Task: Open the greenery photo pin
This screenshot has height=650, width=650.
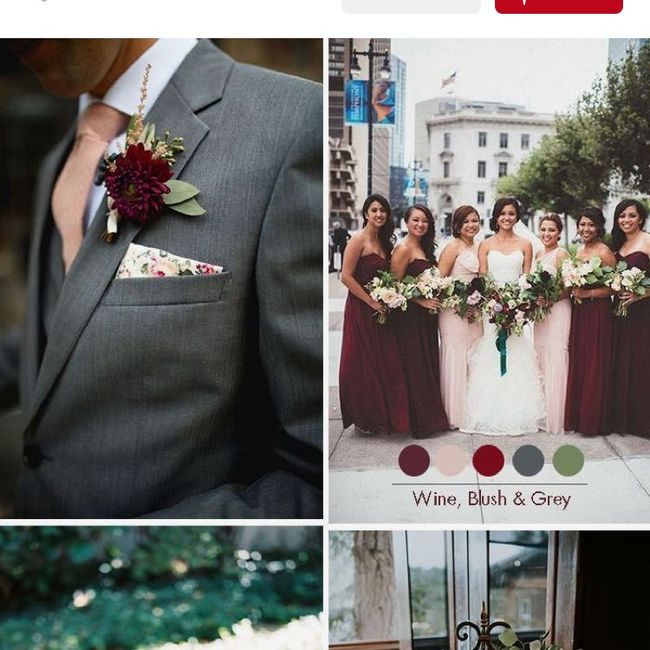Action: tap(161, 590)
